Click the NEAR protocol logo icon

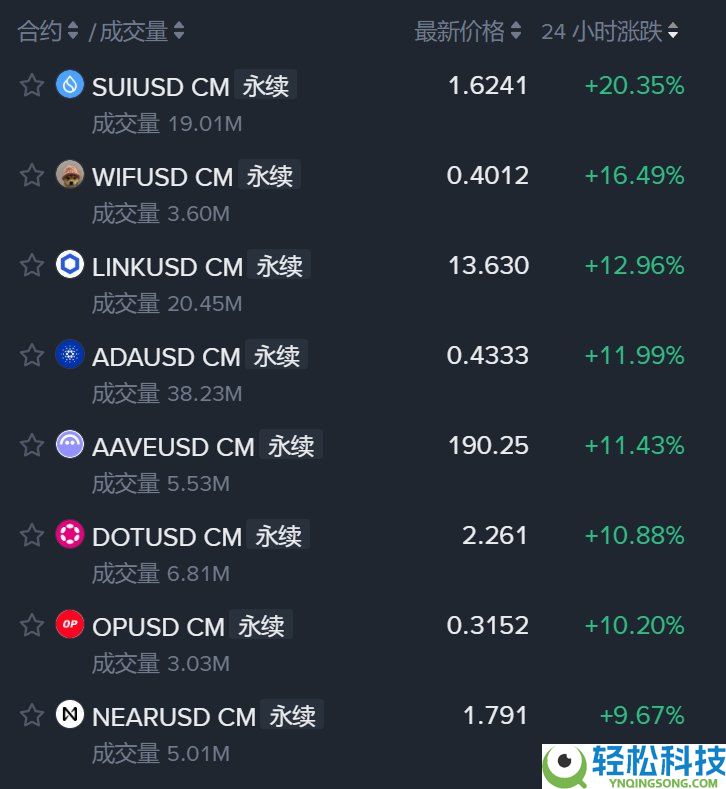69,716
